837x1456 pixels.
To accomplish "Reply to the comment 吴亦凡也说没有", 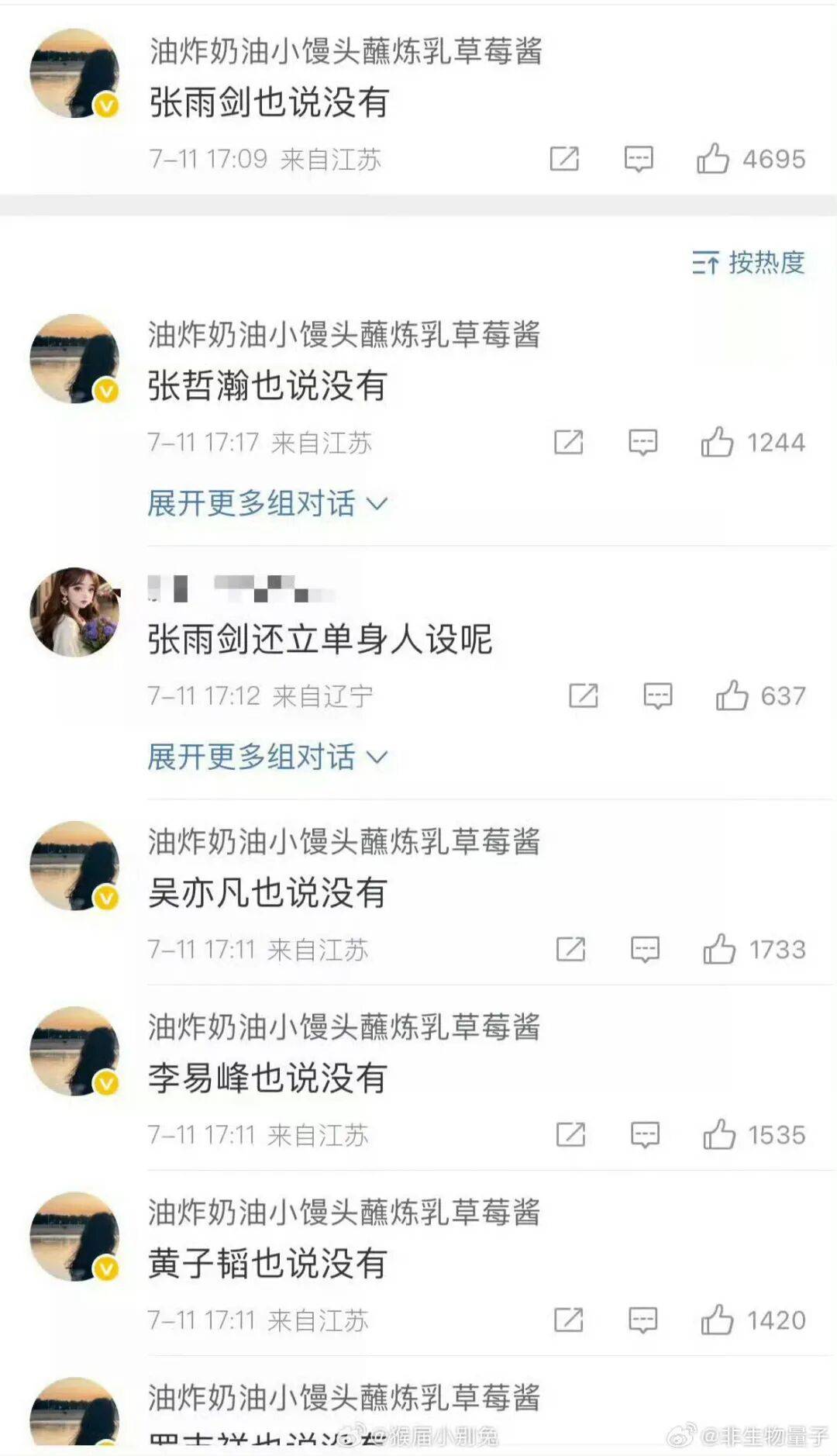I will 645,949.
